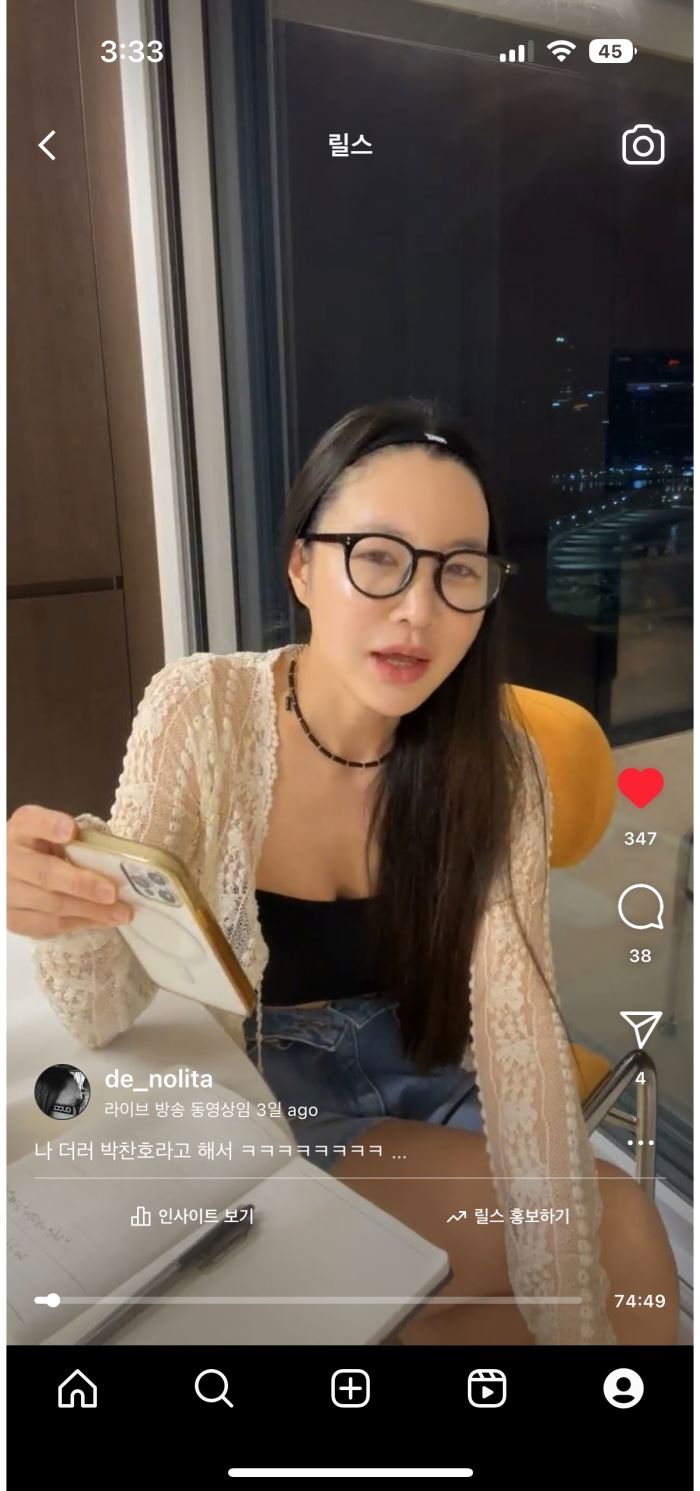Switch to the Reels tab
The image size is (700, 1491).
click(x=487, y=1388)
